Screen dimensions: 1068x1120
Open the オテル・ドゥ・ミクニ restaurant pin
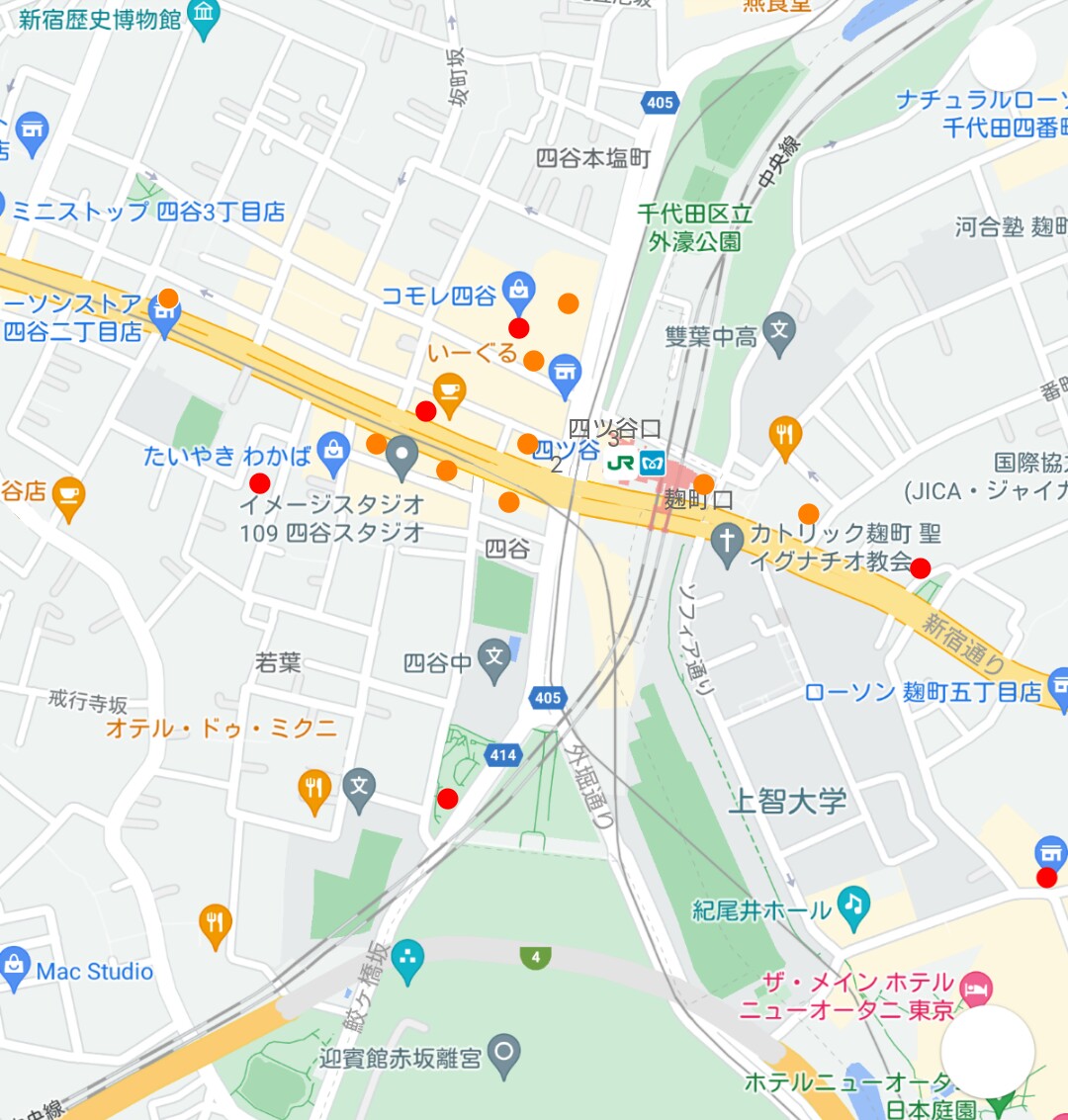[314, 790]
